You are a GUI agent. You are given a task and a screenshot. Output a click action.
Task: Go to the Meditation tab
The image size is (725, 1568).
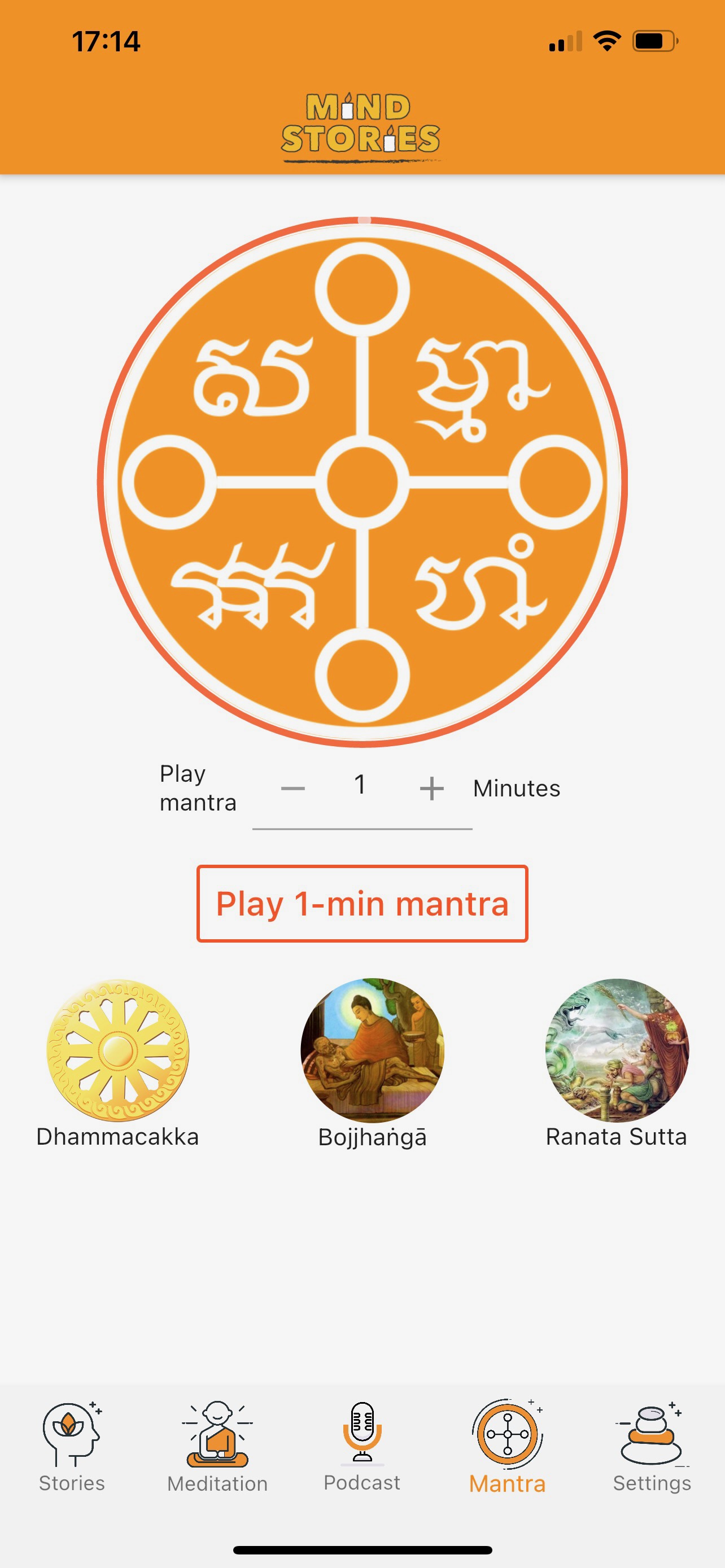[217, 1446]
